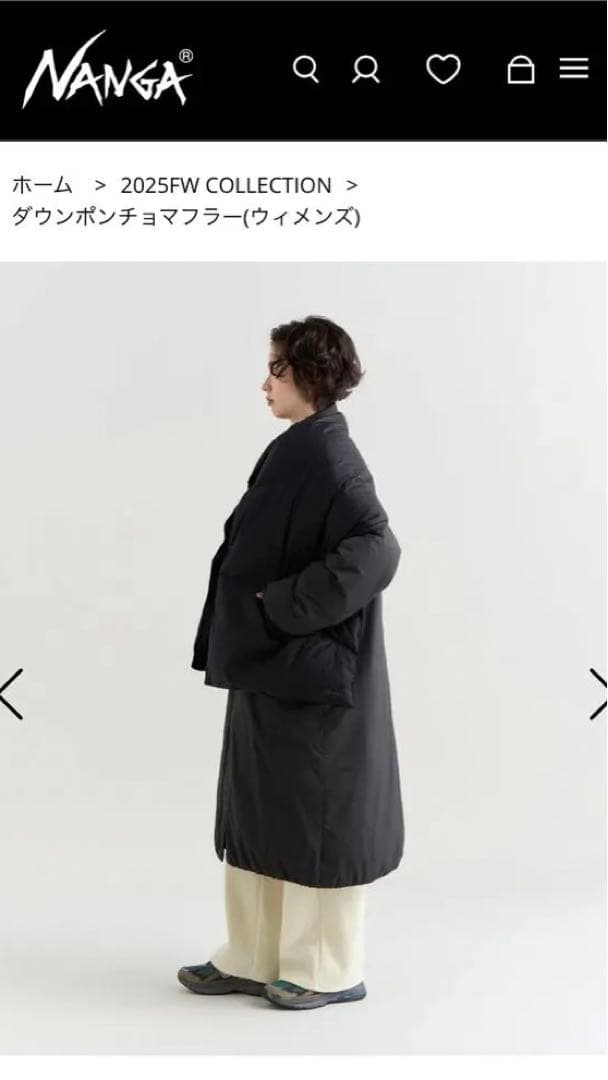Viewport: 608px width, 1080px height.
Task: Enlarge the down poncho product photo
Action: 304,660
